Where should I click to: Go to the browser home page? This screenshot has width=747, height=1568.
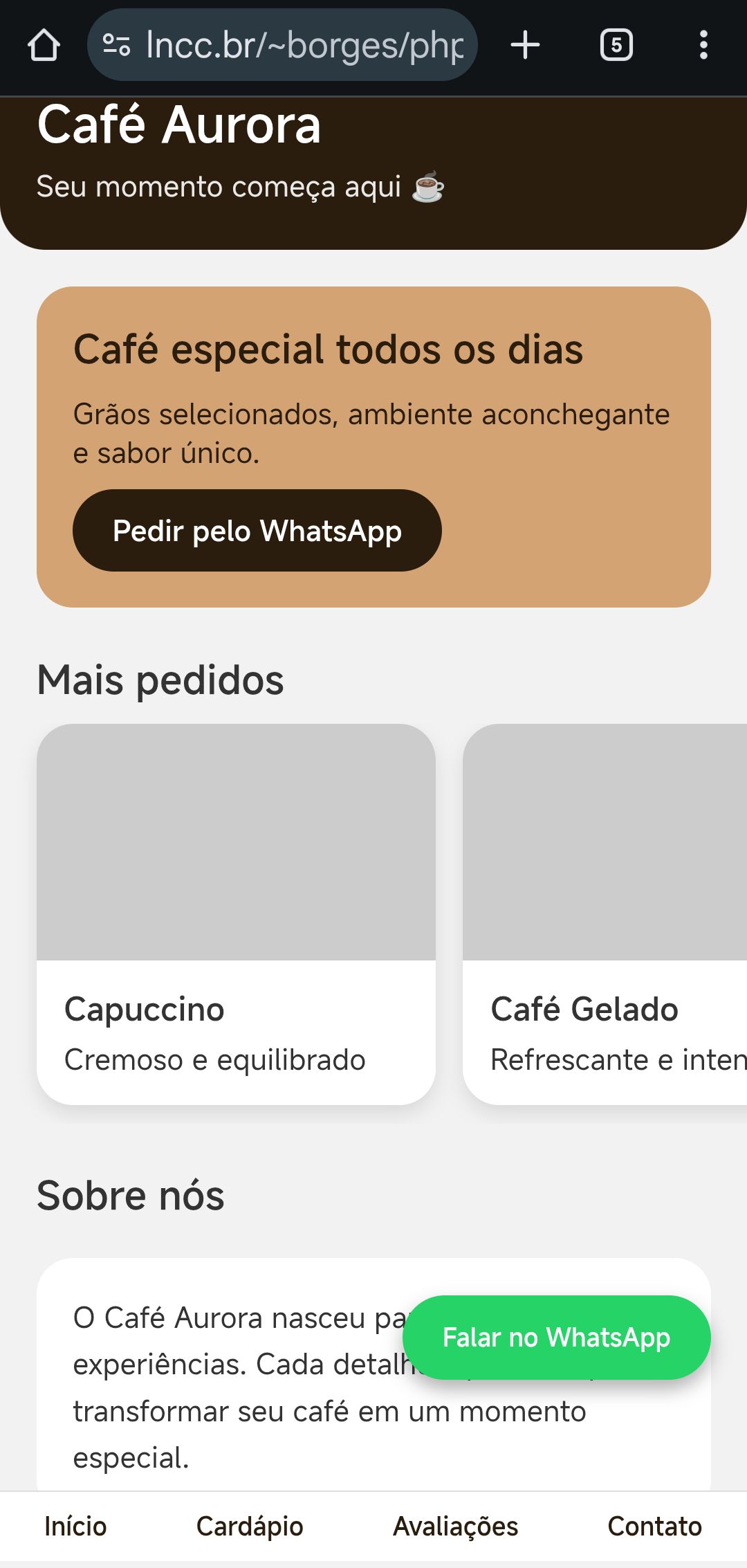(x=44, y=46)
